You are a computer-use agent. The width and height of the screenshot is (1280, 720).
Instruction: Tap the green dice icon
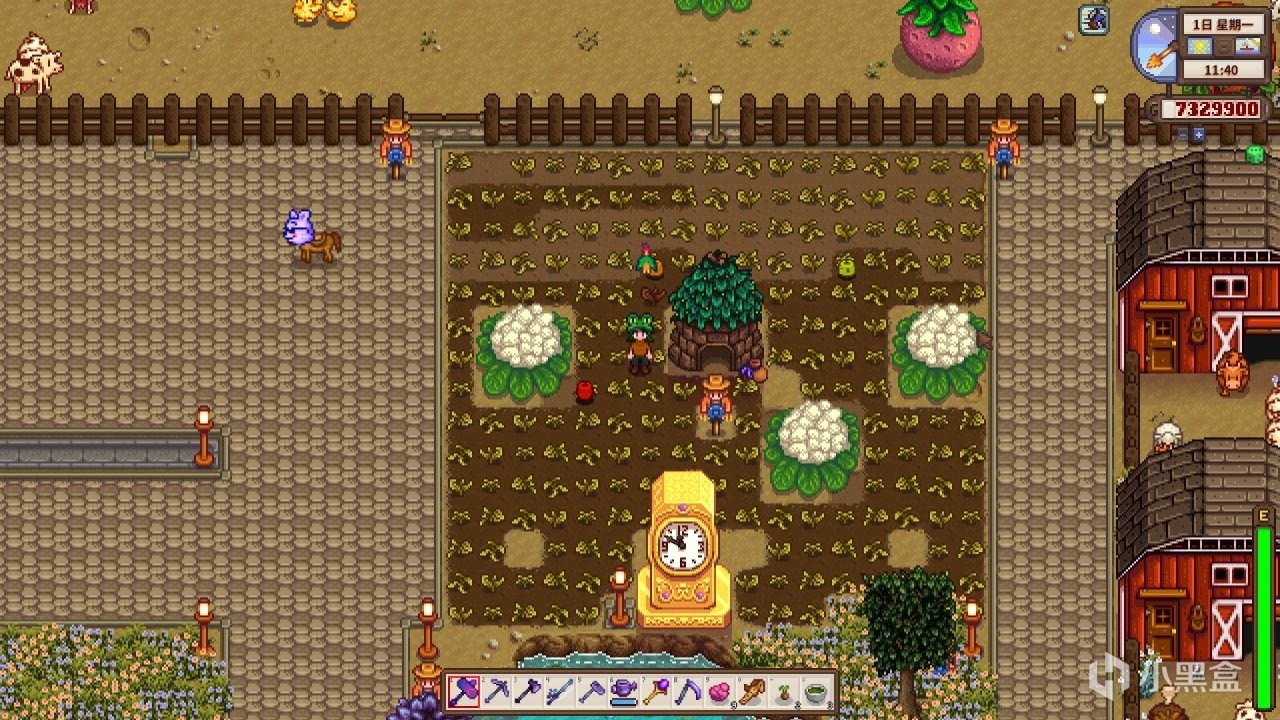[1253, 154]
